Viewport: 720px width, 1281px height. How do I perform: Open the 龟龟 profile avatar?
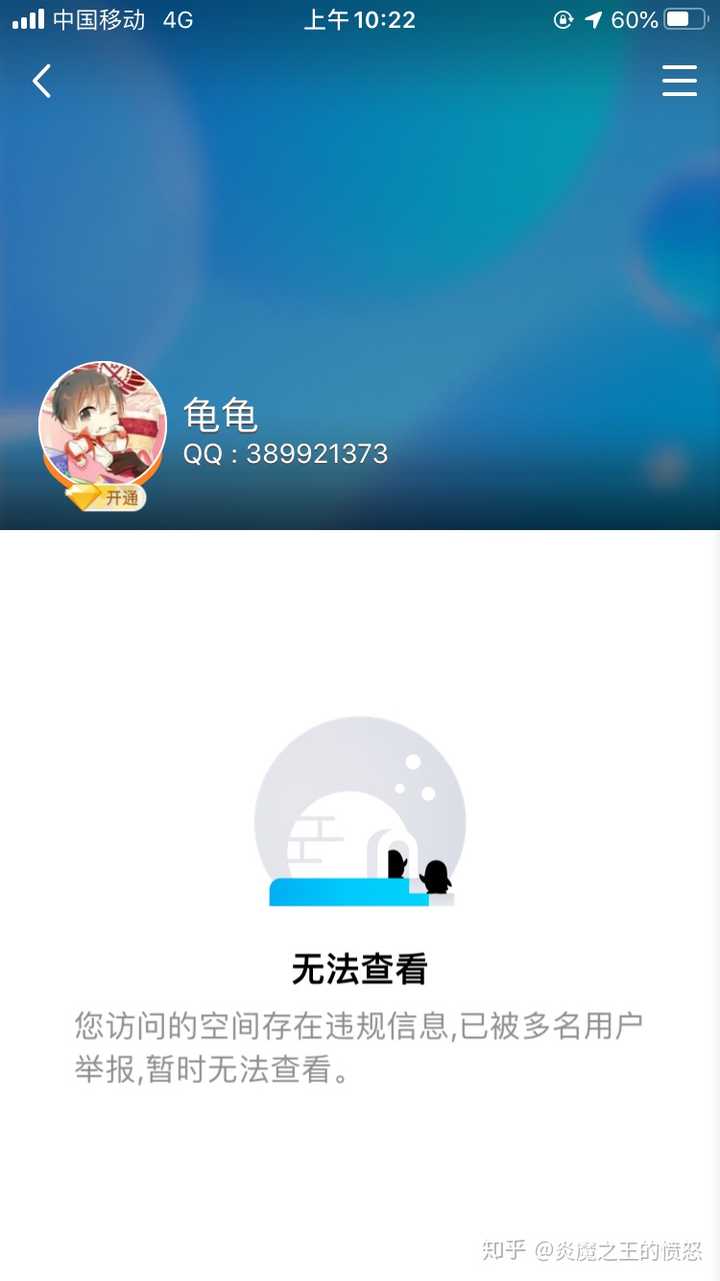(x=102, y=422)
